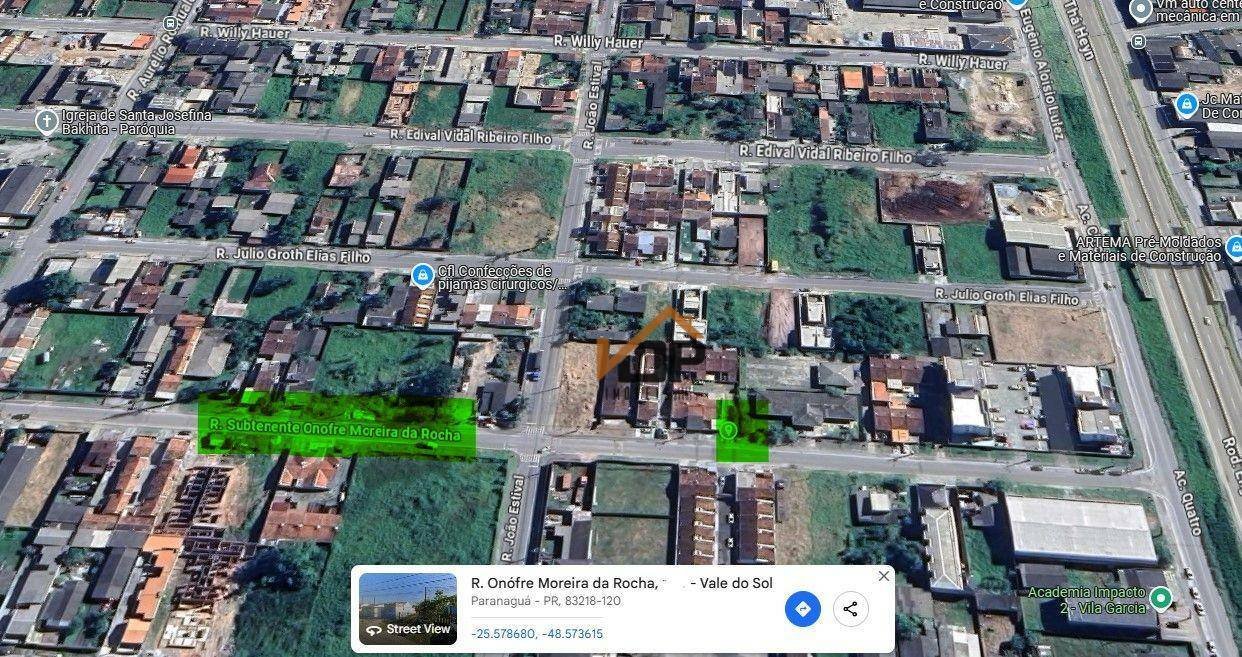
Task: Tap the coordinates -25.578680, -48.573615
Action: [537, 634]
